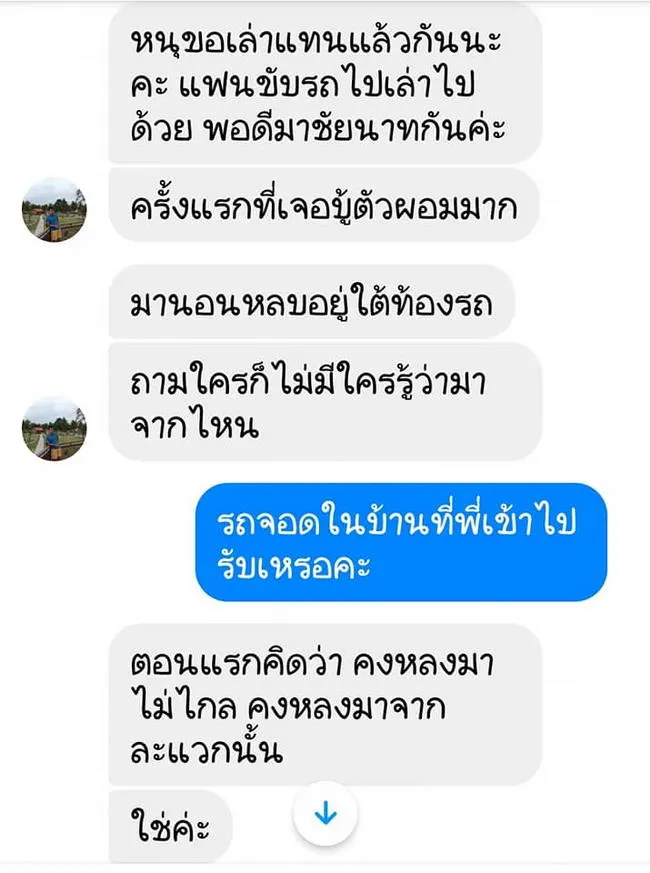The width and height of the screenshot is (650, 873).
Task: Jump to latest messages with down arrow
Action: 325,814
